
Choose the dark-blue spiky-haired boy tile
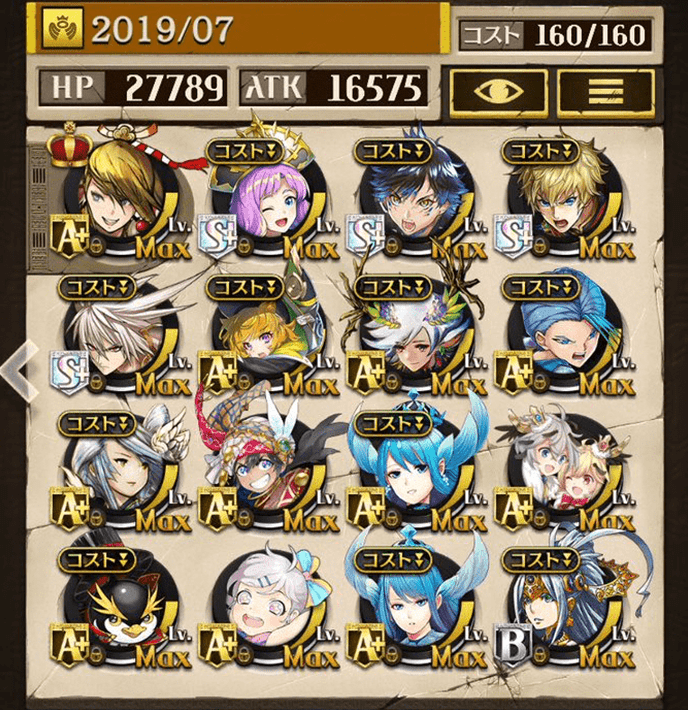(412, 197)
